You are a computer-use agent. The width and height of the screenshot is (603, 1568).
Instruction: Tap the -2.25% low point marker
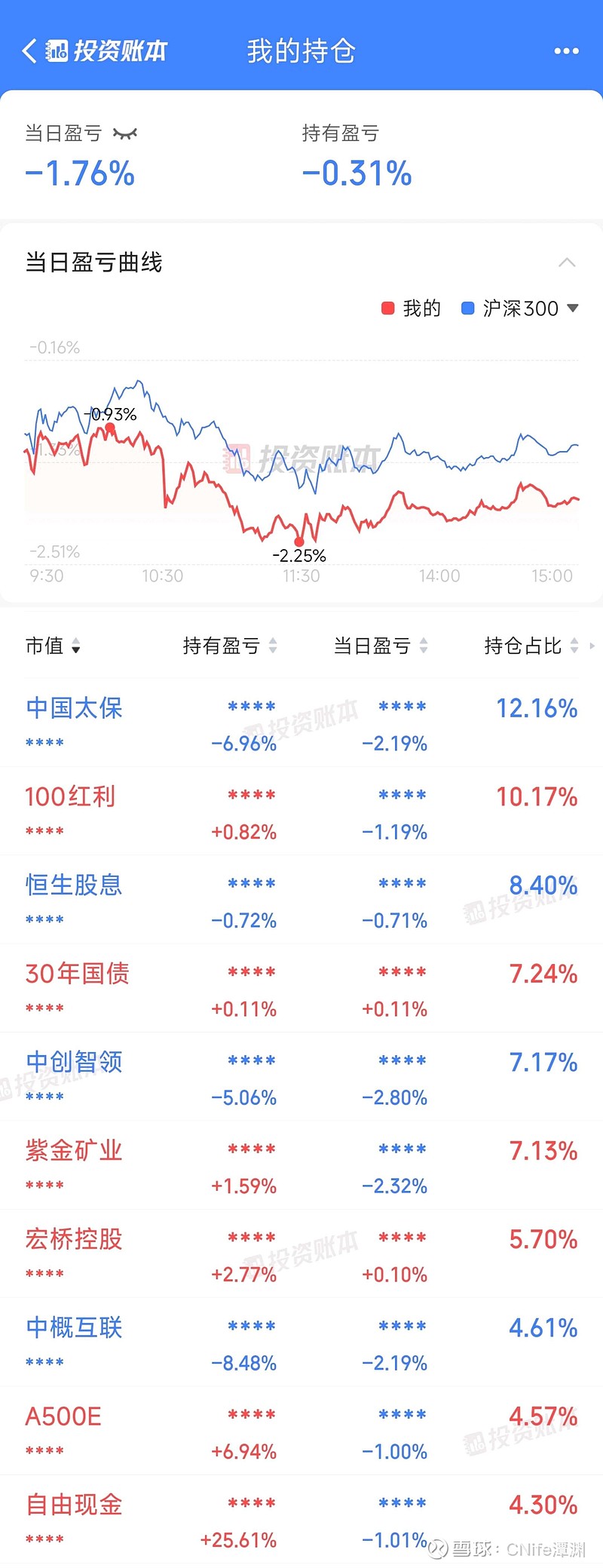pos(298,542)
